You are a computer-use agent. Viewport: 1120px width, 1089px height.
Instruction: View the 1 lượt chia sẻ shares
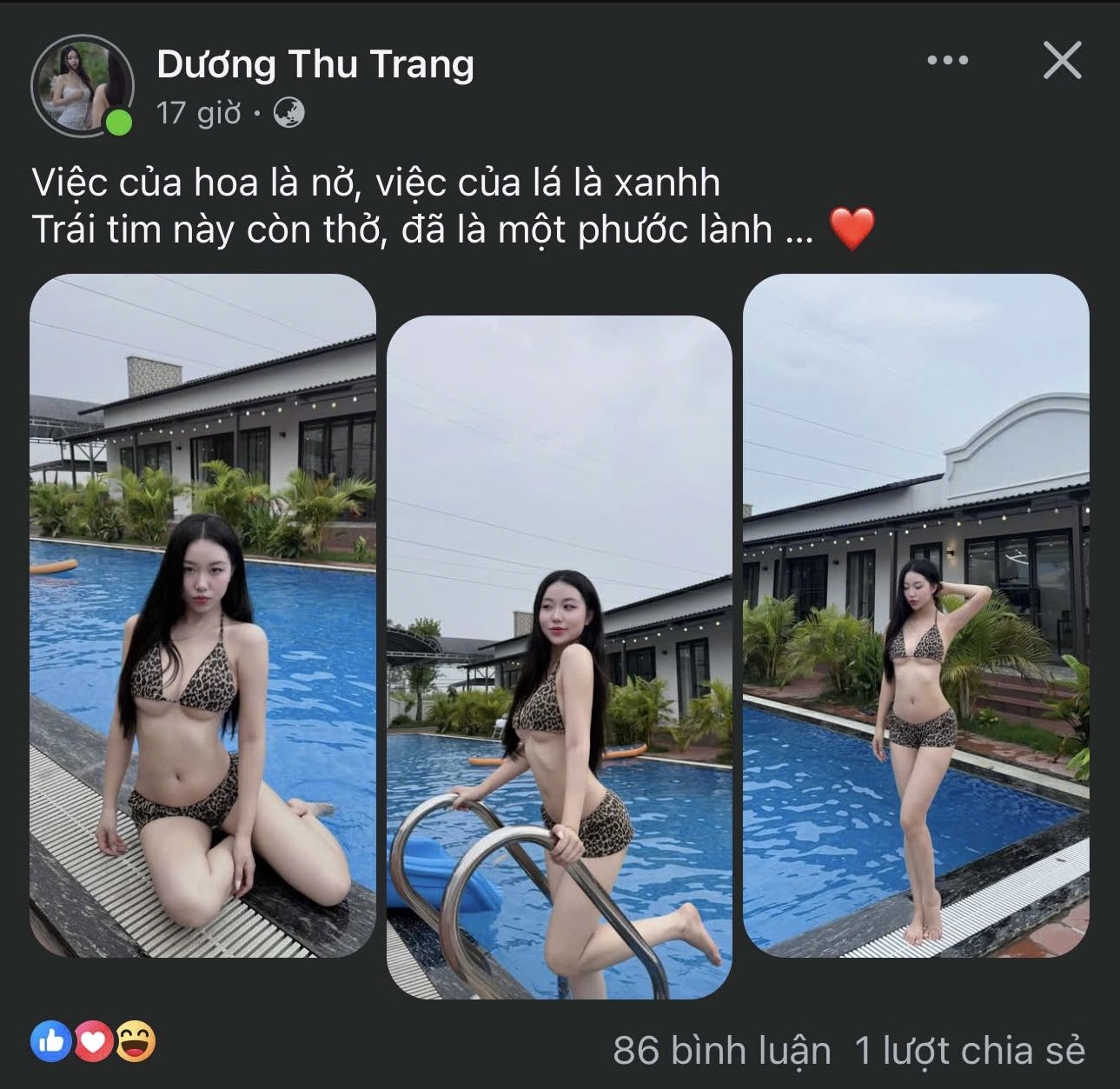click(x=970, y=1050)
